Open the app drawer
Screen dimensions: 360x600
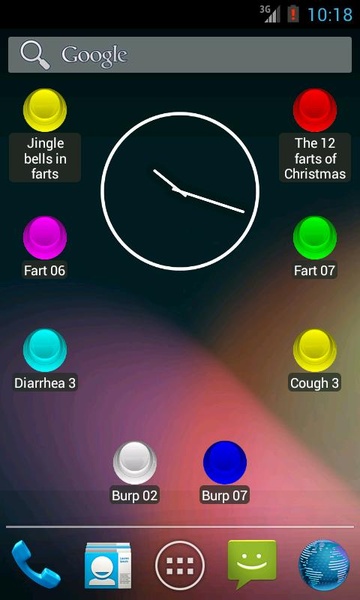(x=180, y=565)
